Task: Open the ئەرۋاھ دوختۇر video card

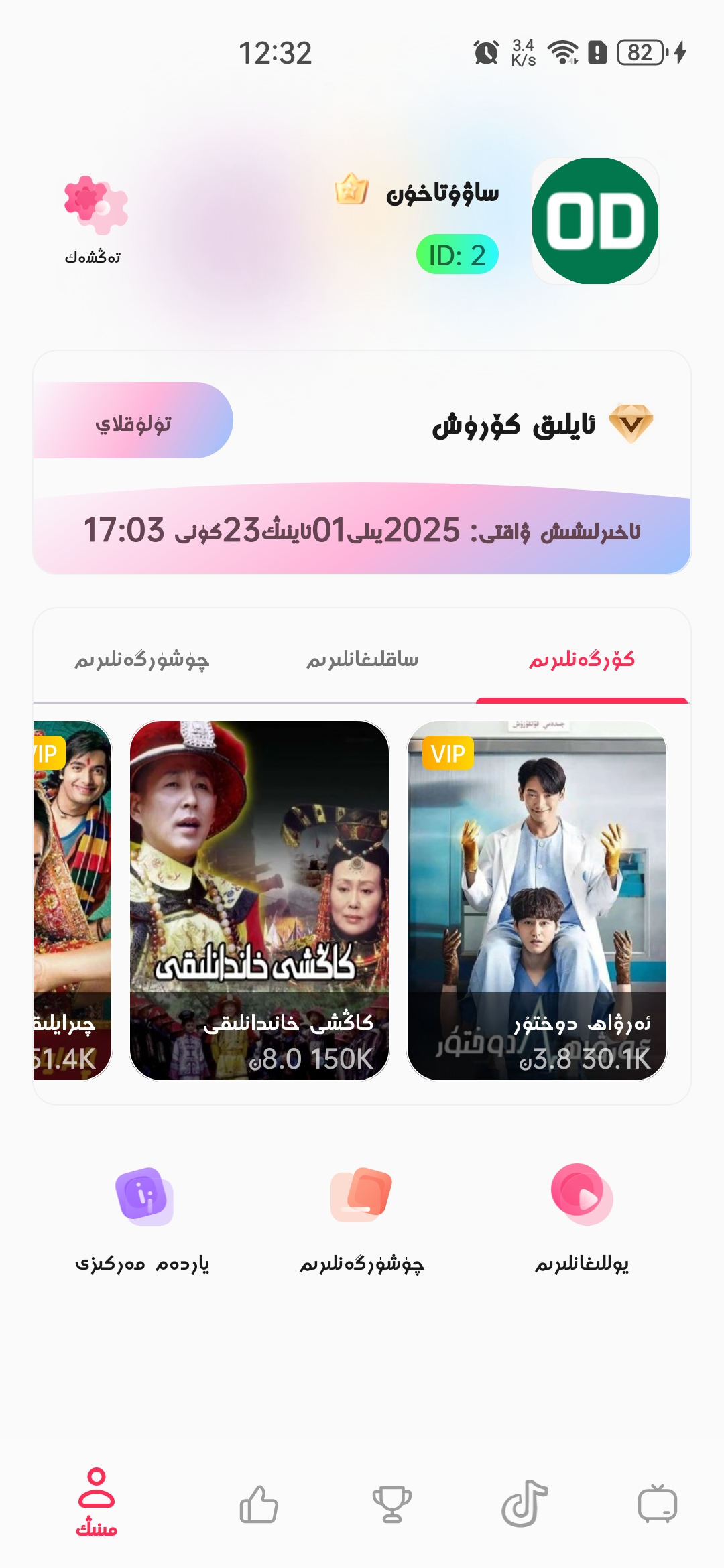Action: [x=537, y=899]
